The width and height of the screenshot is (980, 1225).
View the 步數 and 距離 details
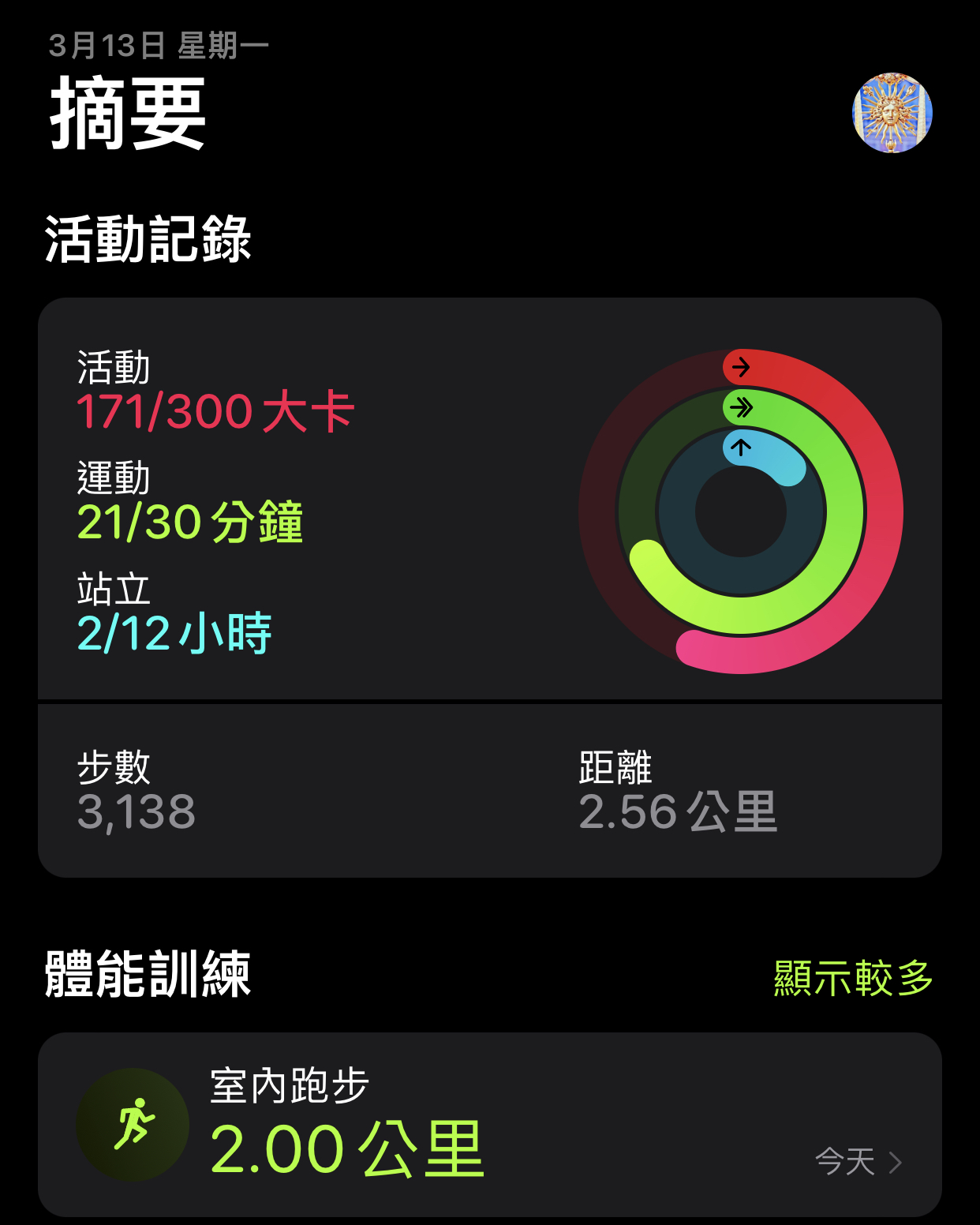[489, 791]
